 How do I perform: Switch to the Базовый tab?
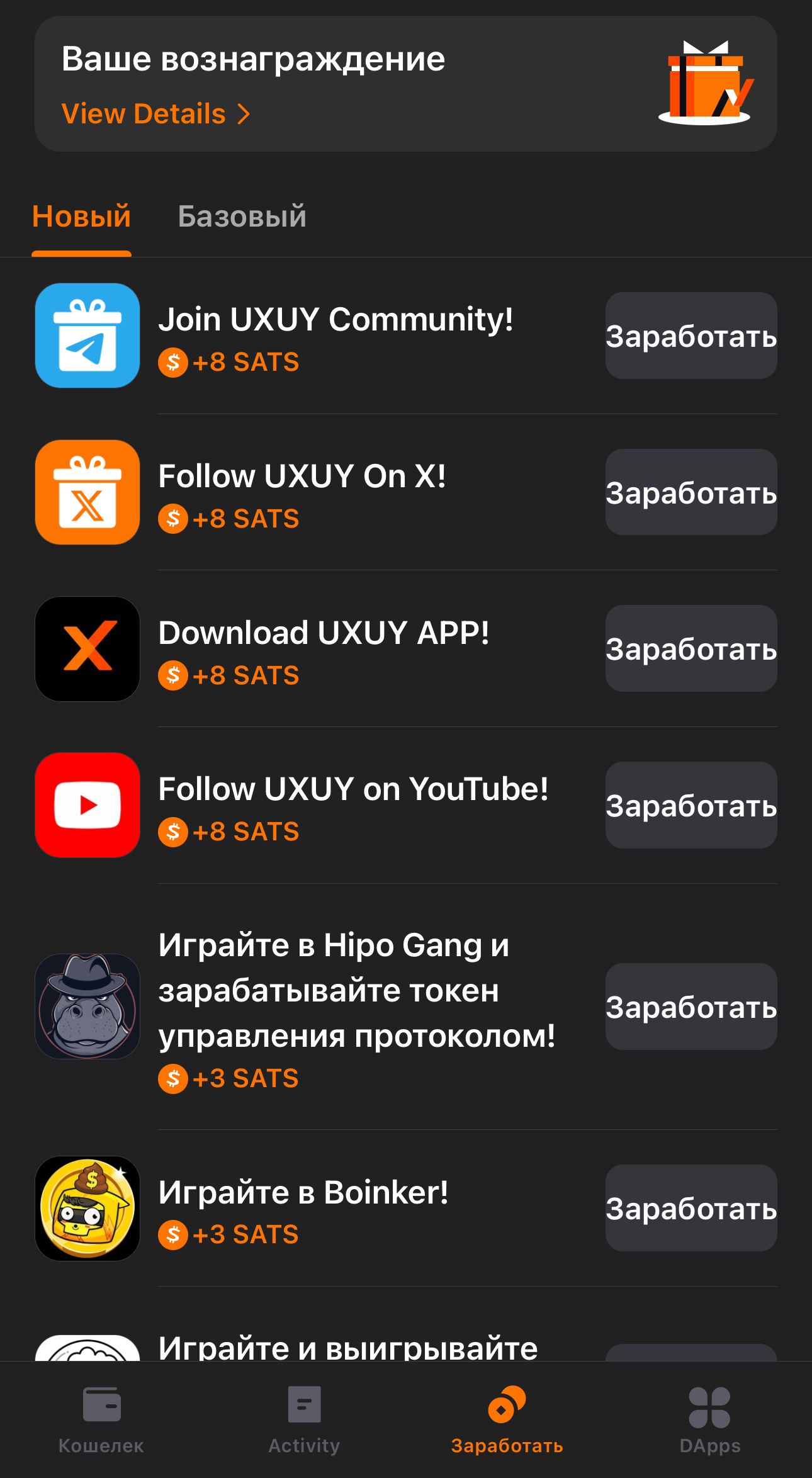point(242,217)
